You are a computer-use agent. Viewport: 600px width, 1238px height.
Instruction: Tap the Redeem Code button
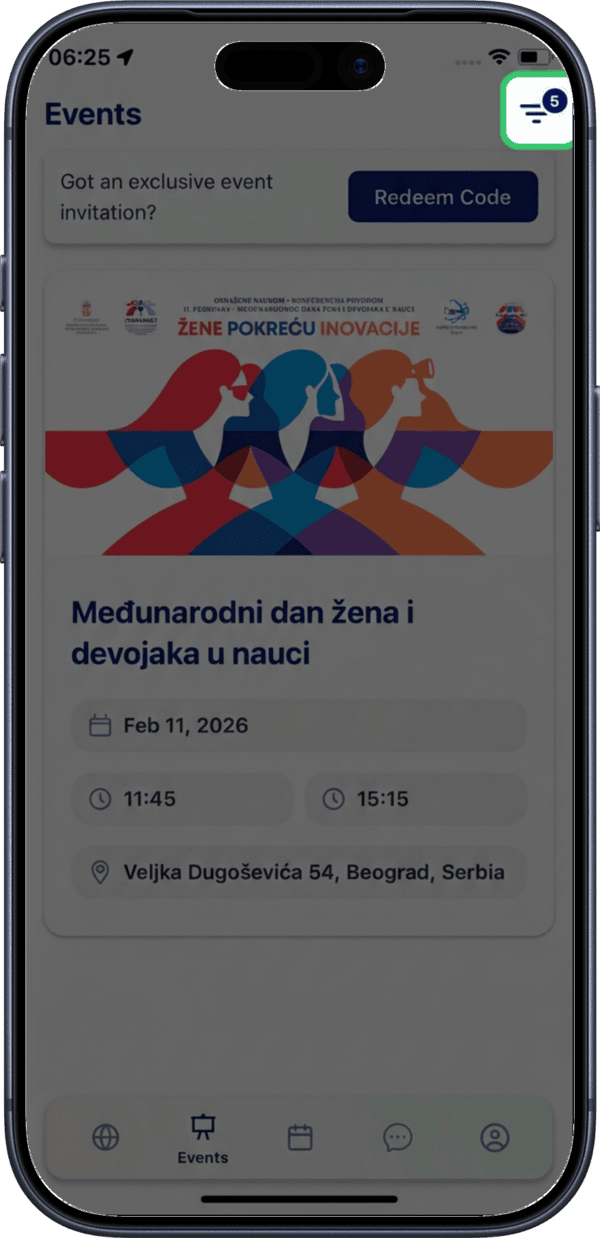point(442,197)
